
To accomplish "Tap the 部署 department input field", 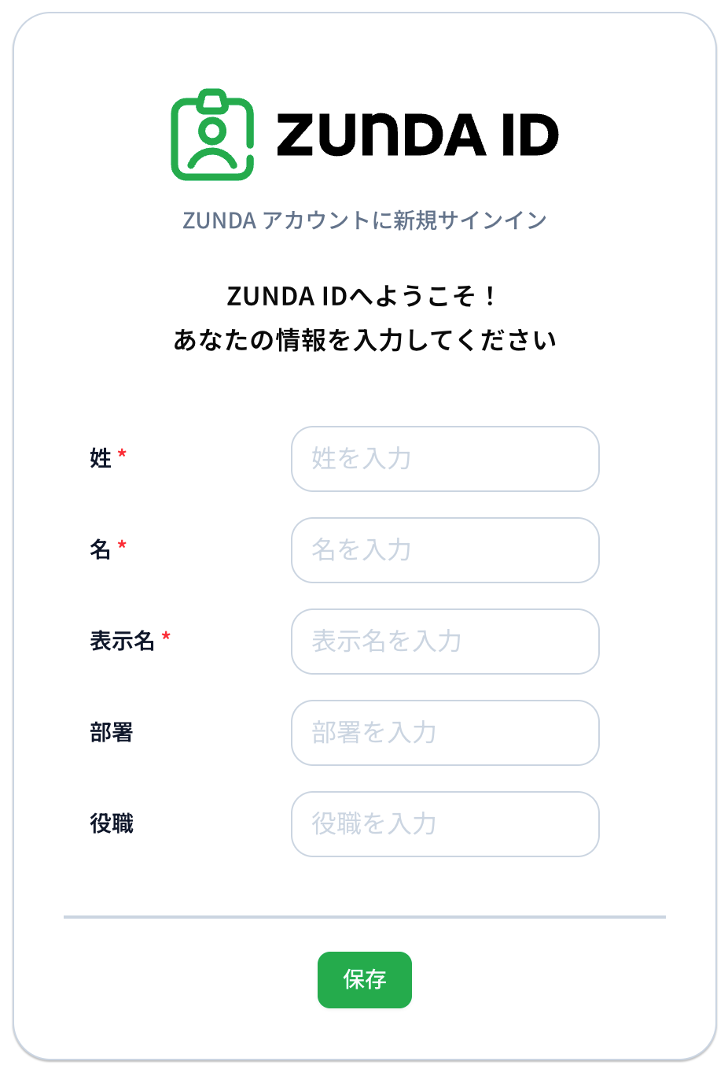I will tap(445, 733).
